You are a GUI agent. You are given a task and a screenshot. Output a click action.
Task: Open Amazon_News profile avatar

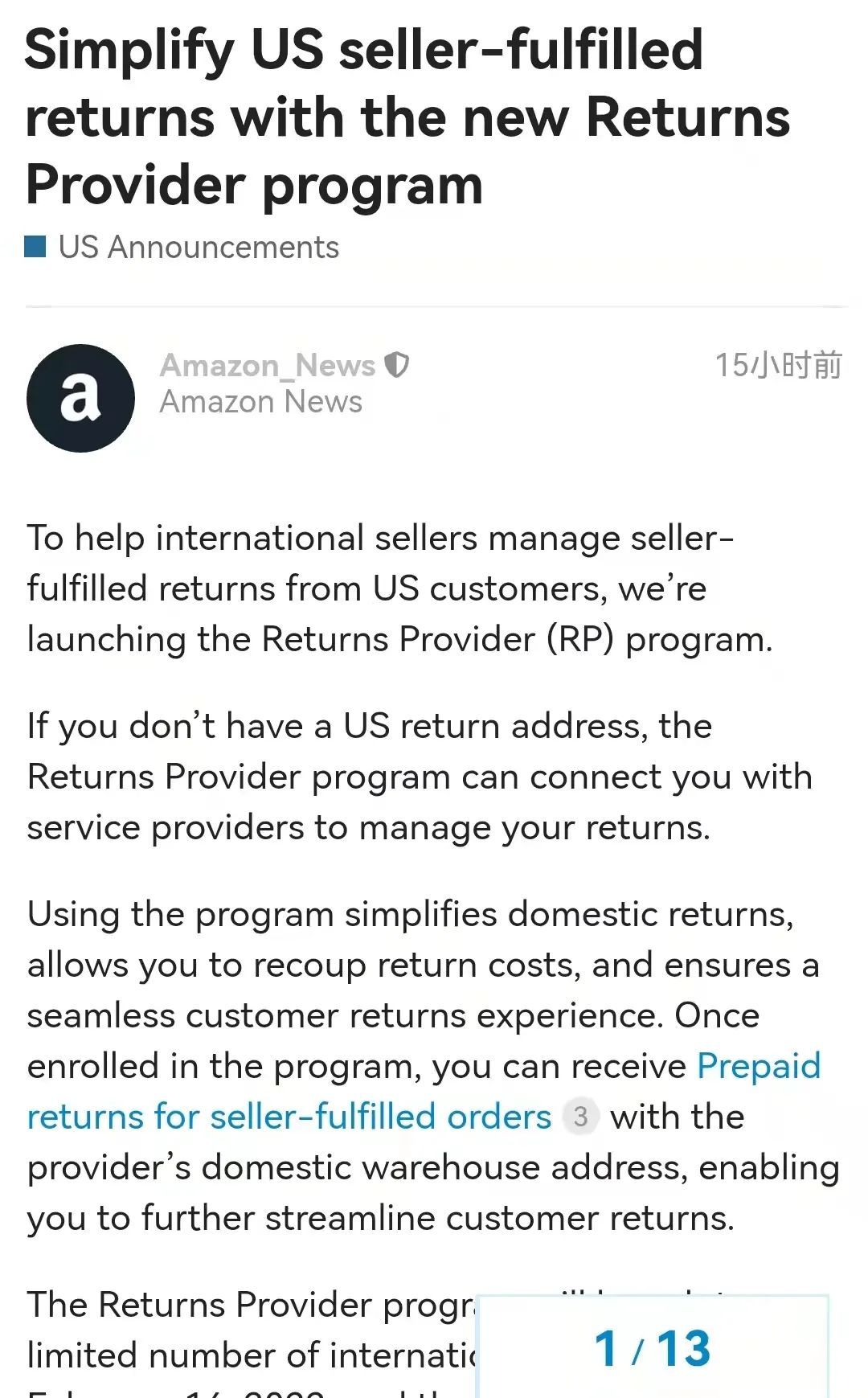pos(80,398)
